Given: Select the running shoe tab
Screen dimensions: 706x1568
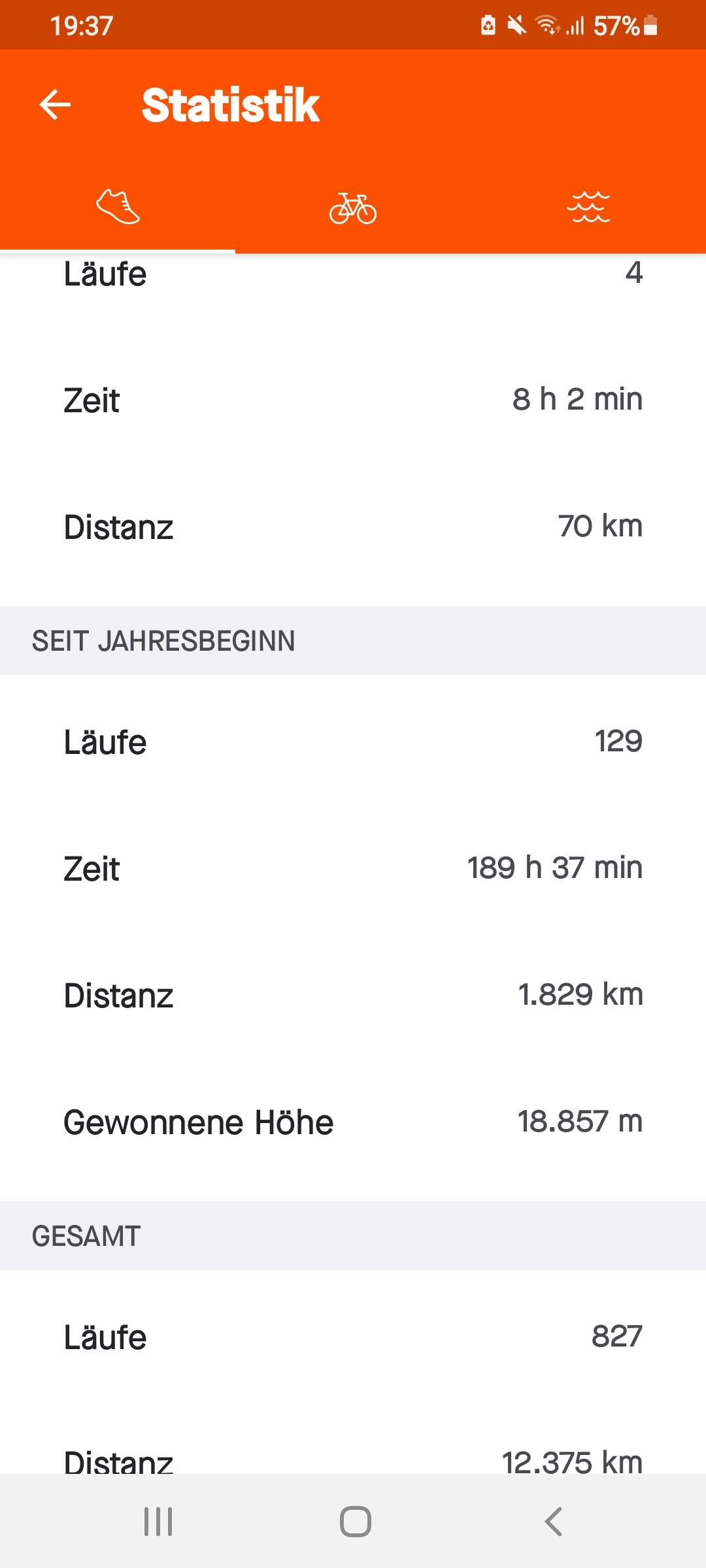Looking at the screenshot, I should (x=118, y=207).
